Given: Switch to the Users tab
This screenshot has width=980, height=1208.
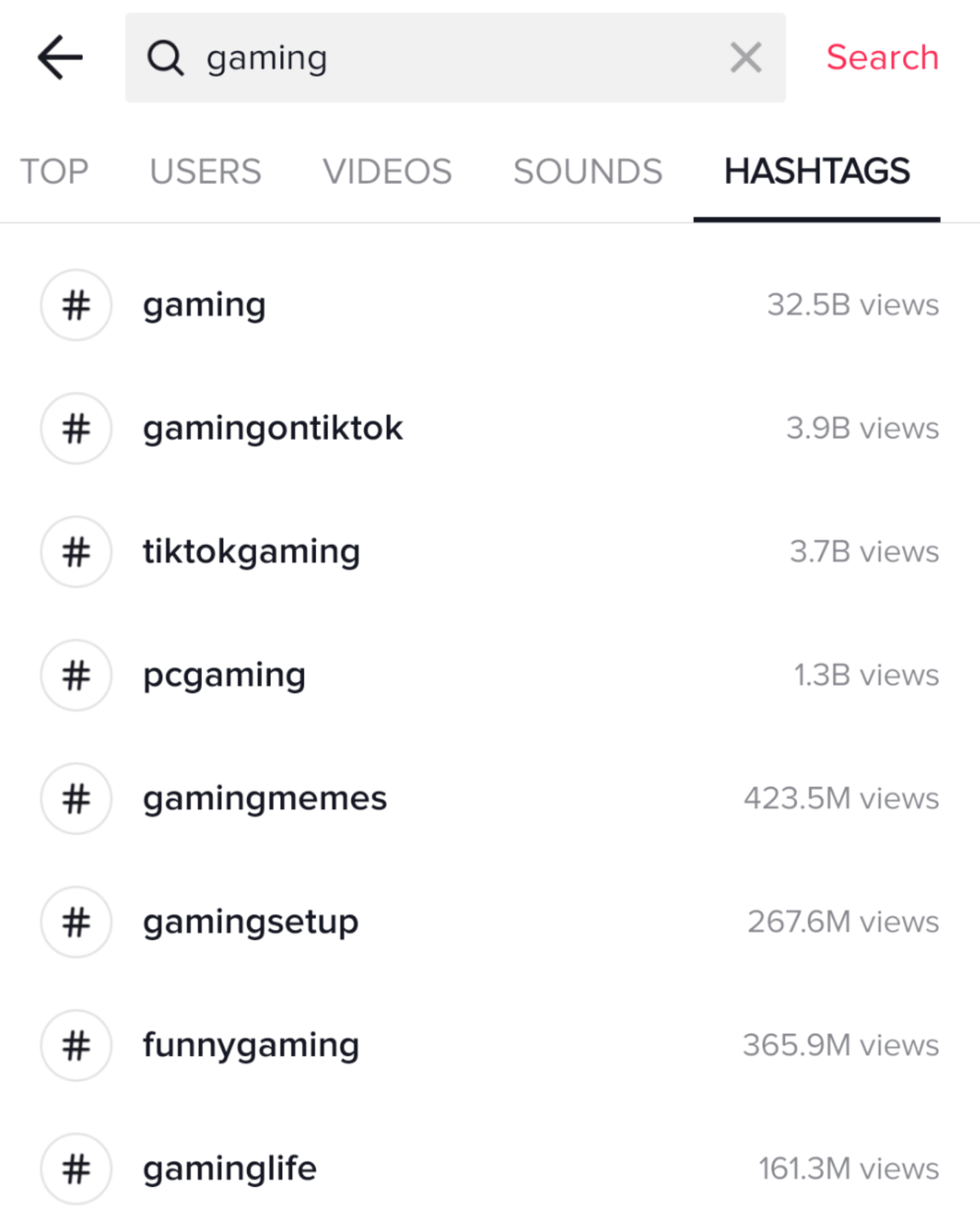Looking at the screenshot, I should [x=205, y=172].
